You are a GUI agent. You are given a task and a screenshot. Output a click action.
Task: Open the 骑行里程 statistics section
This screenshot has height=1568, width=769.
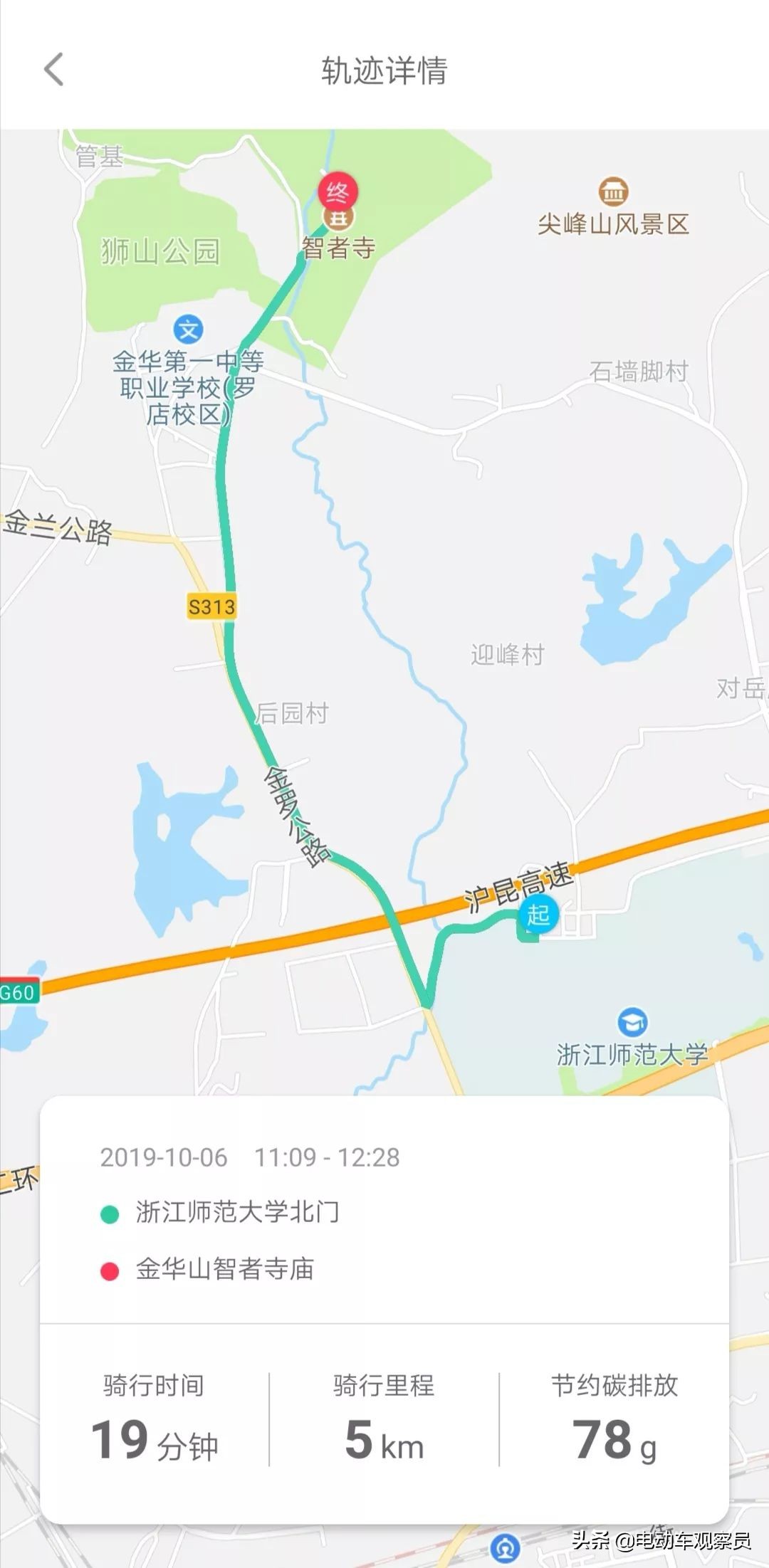click(x=384, y=1415)
